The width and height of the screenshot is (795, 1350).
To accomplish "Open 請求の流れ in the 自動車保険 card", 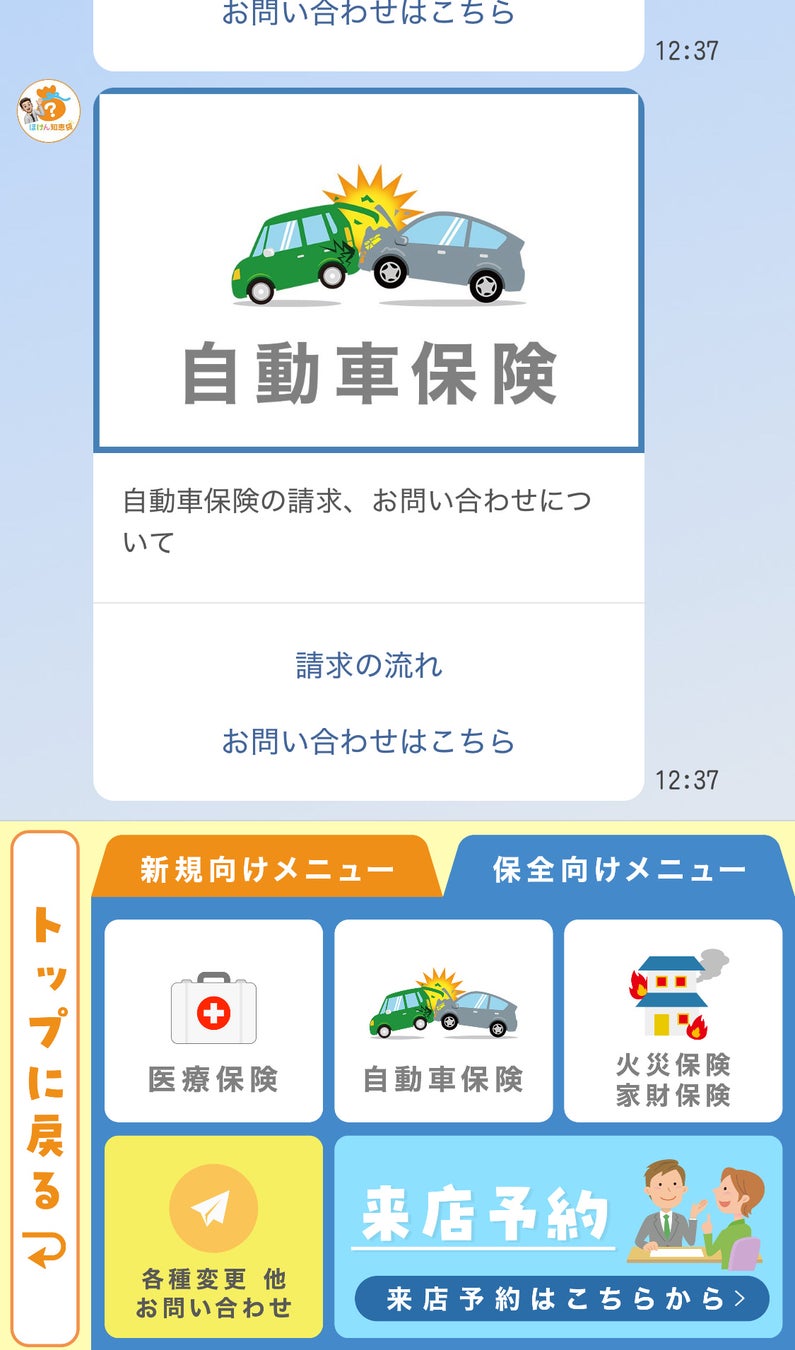I will tap(368, 665).
